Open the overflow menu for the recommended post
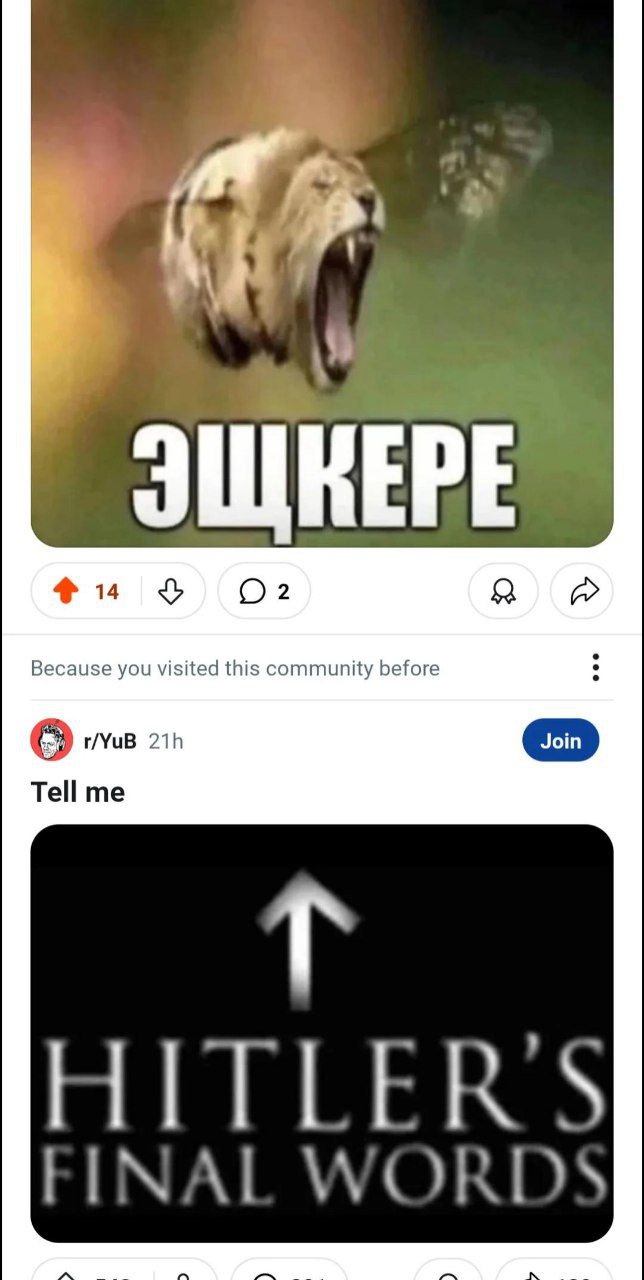Viewport: 644px width, 1280px height. click(595, 667)
